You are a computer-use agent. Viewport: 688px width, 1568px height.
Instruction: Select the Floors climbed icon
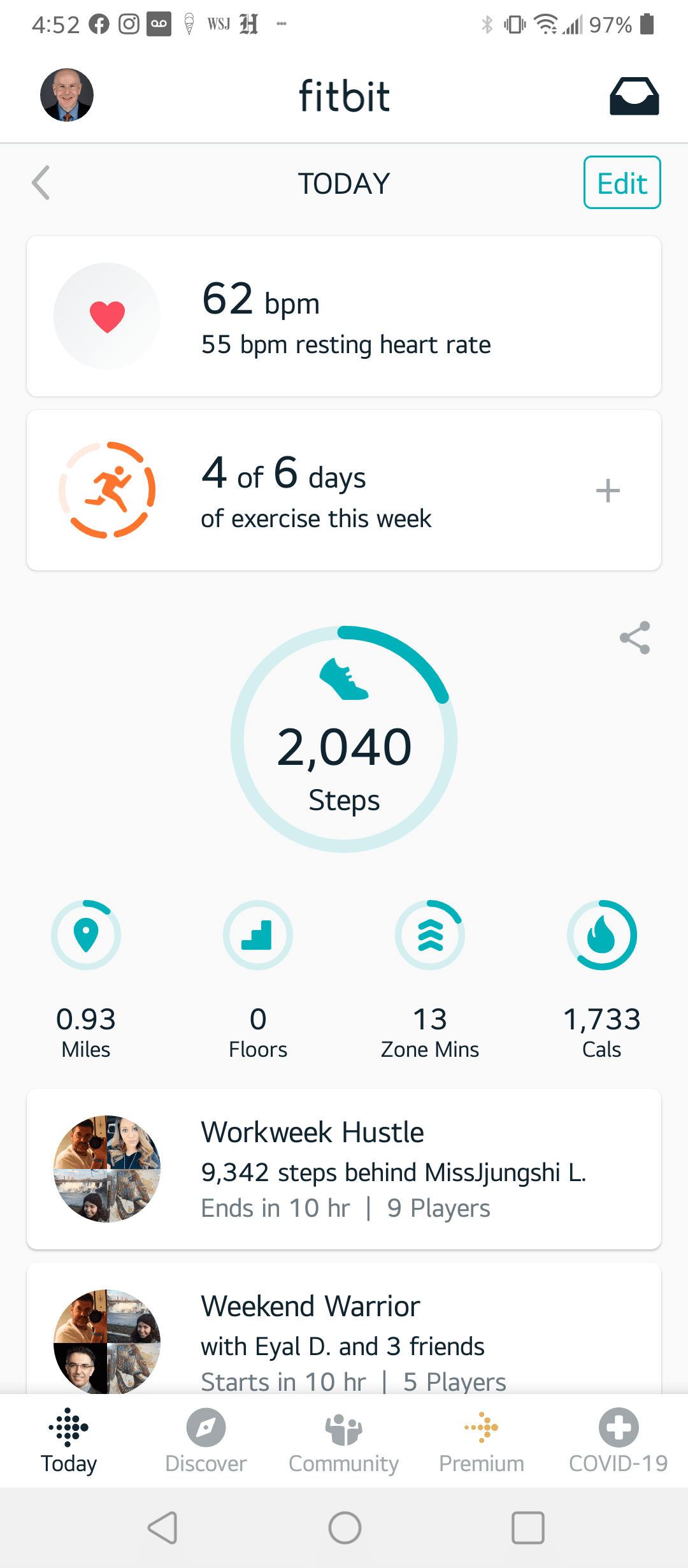(x=258, y=934)
